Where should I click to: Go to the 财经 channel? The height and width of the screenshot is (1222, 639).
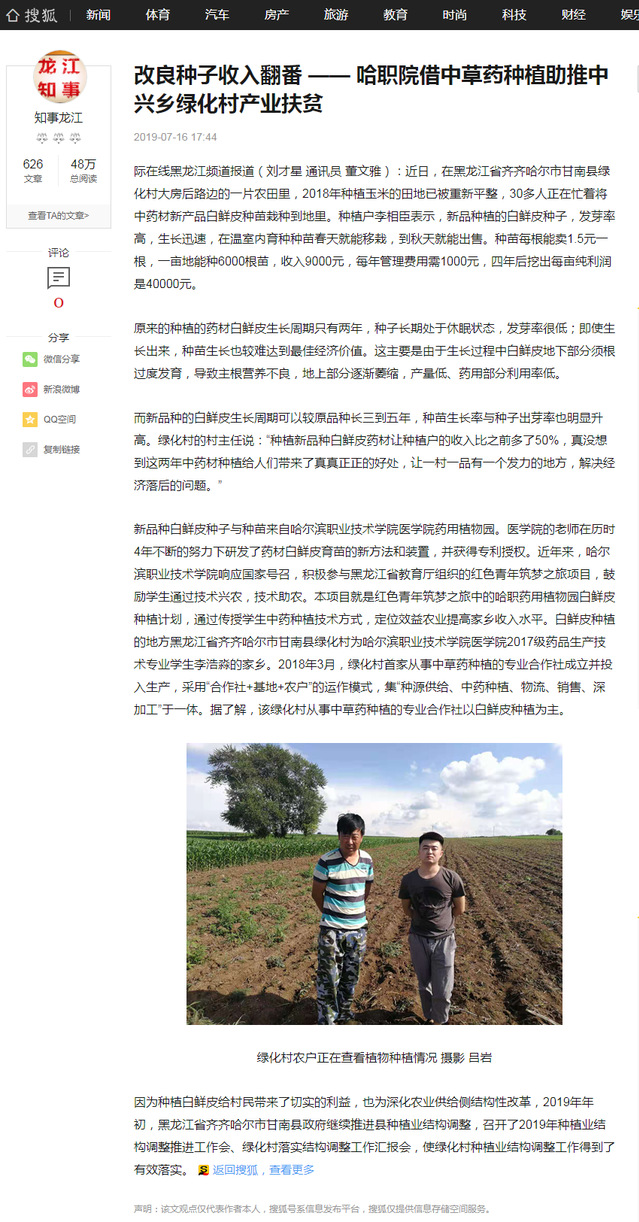tap(573, 14)
